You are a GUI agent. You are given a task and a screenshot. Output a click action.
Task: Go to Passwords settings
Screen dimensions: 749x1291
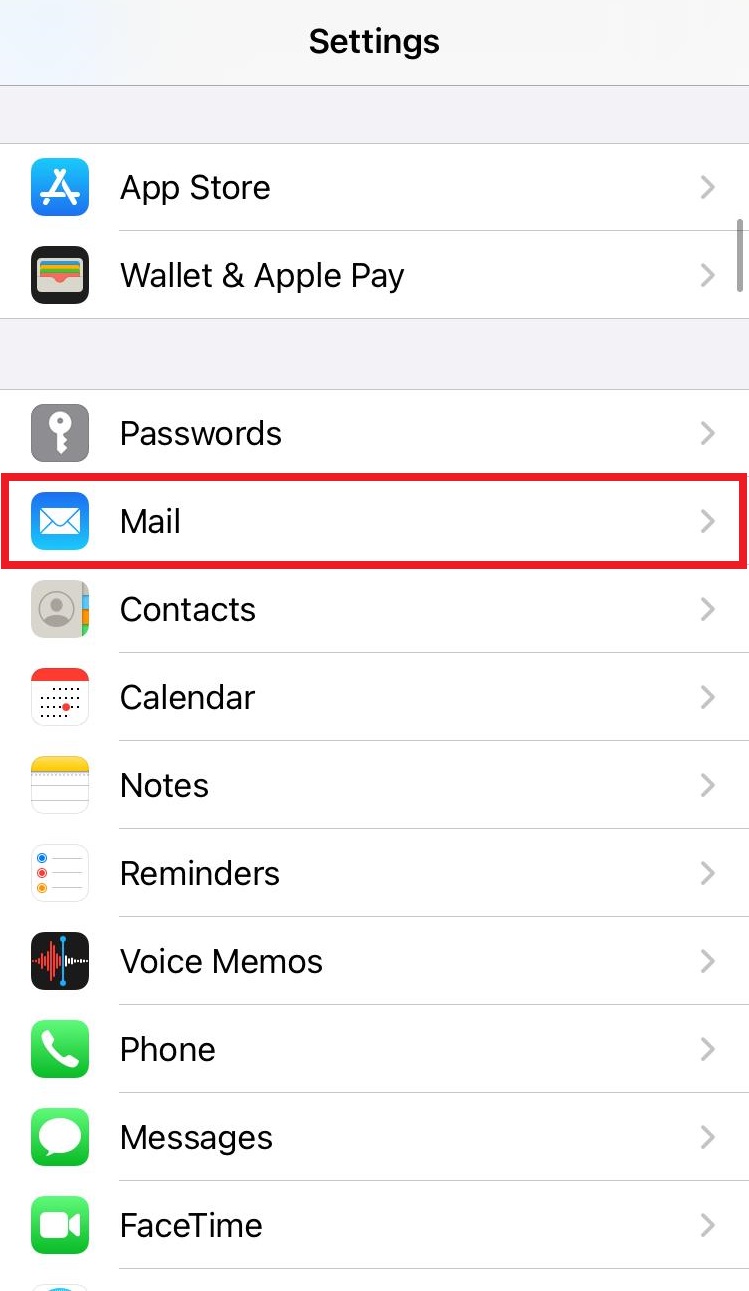click(374, 433)
